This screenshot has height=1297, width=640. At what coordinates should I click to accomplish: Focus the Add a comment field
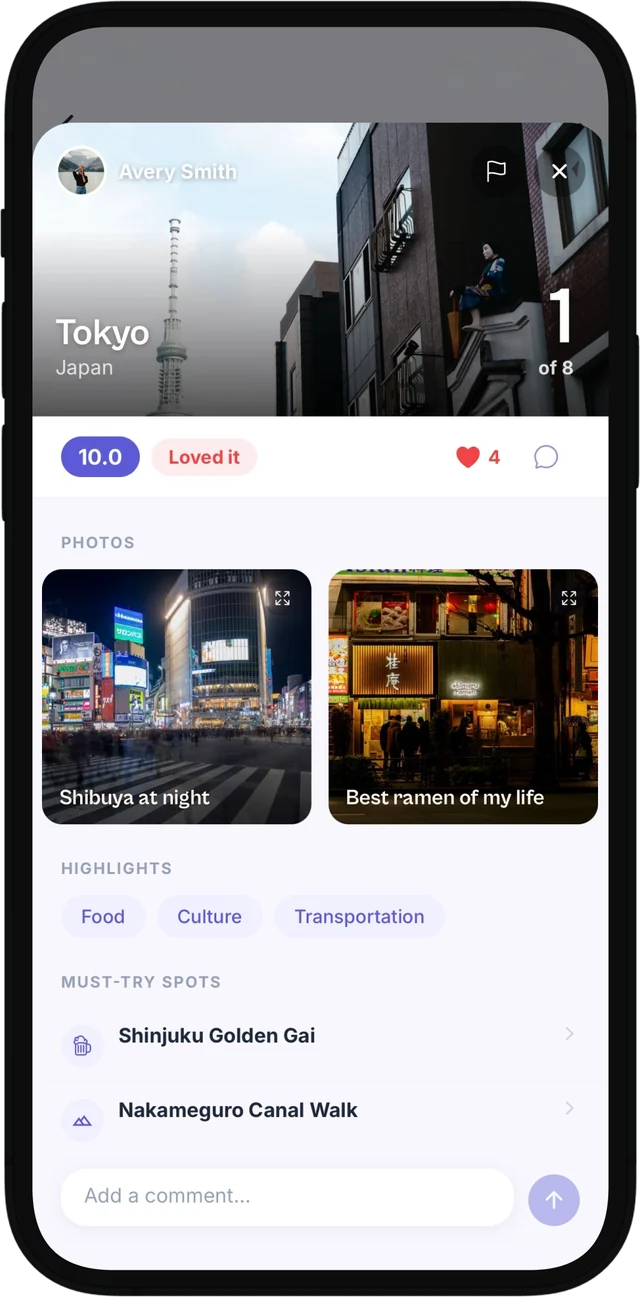(287, 1197)
